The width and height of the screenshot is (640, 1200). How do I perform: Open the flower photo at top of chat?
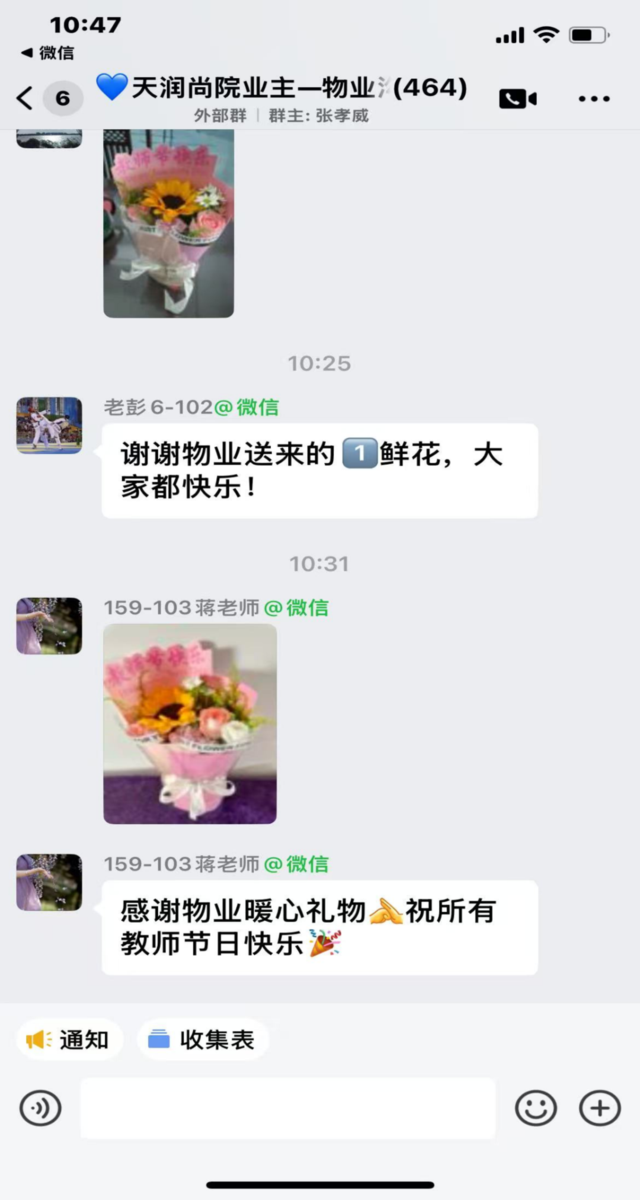pyautogui.click(x=168, y=225)
